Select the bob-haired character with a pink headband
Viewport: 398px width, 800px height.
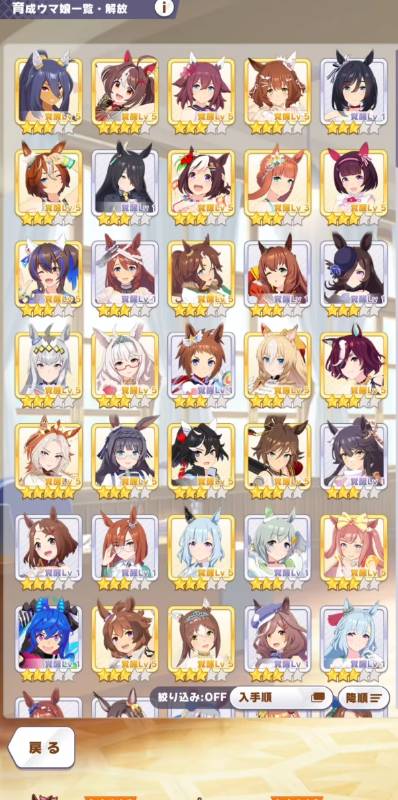click(354, 183)
